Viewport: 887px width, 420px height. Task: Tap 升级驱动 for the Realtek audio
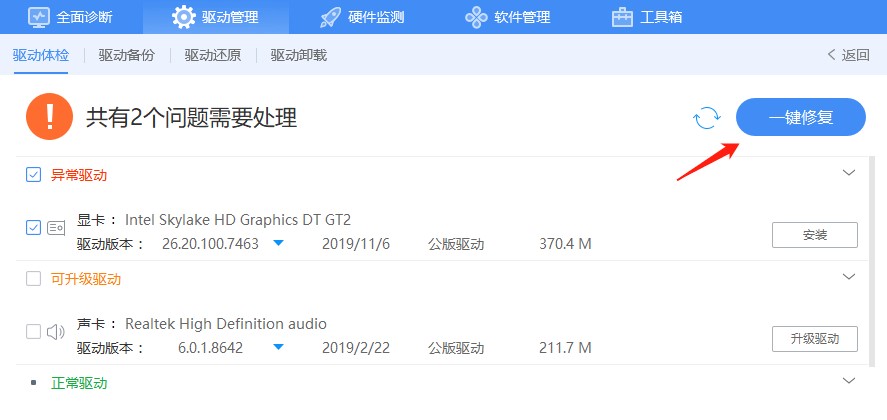point(814,338)
